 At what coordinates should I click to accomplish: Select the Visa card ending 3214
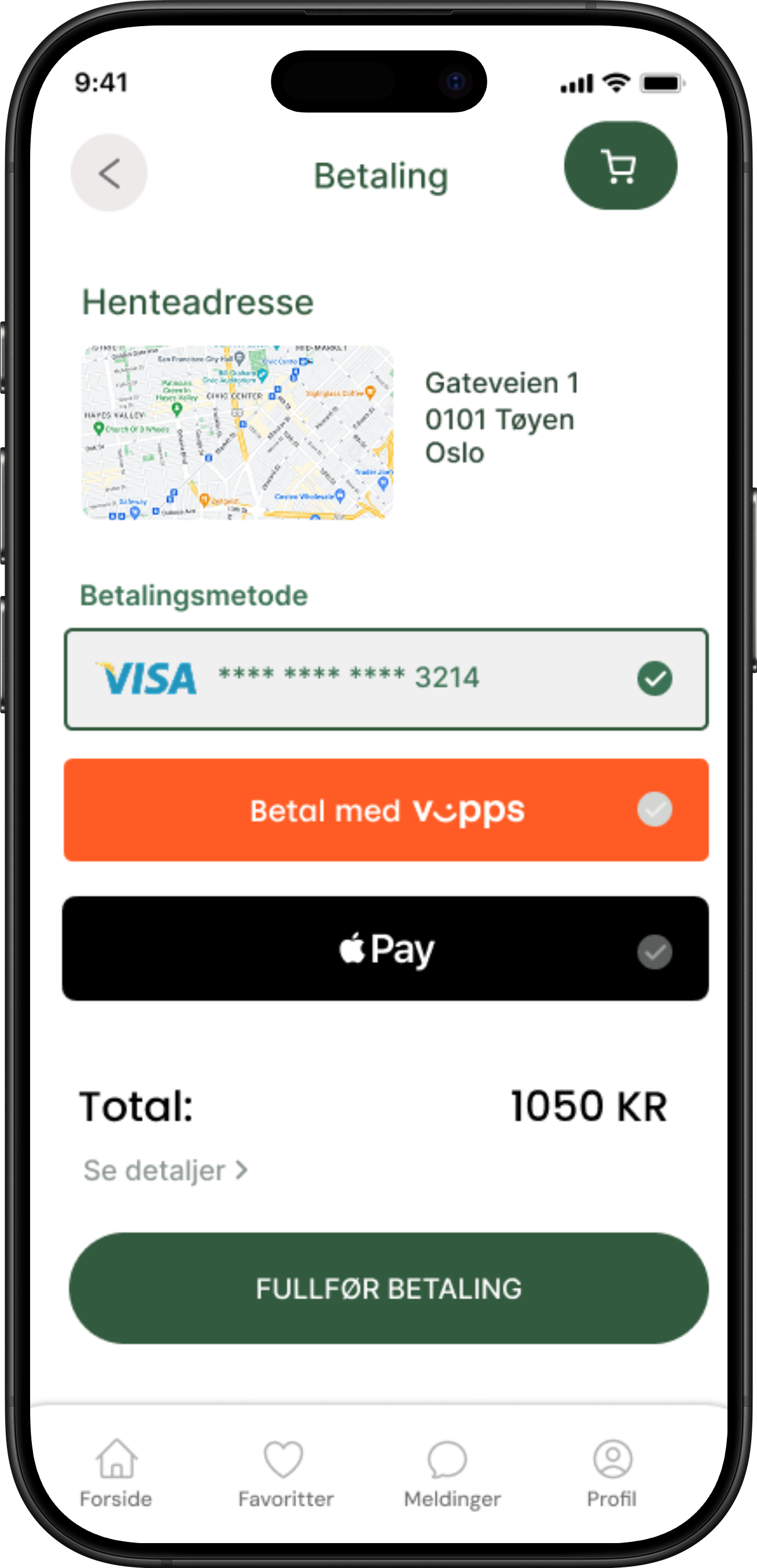click(386, 679)
